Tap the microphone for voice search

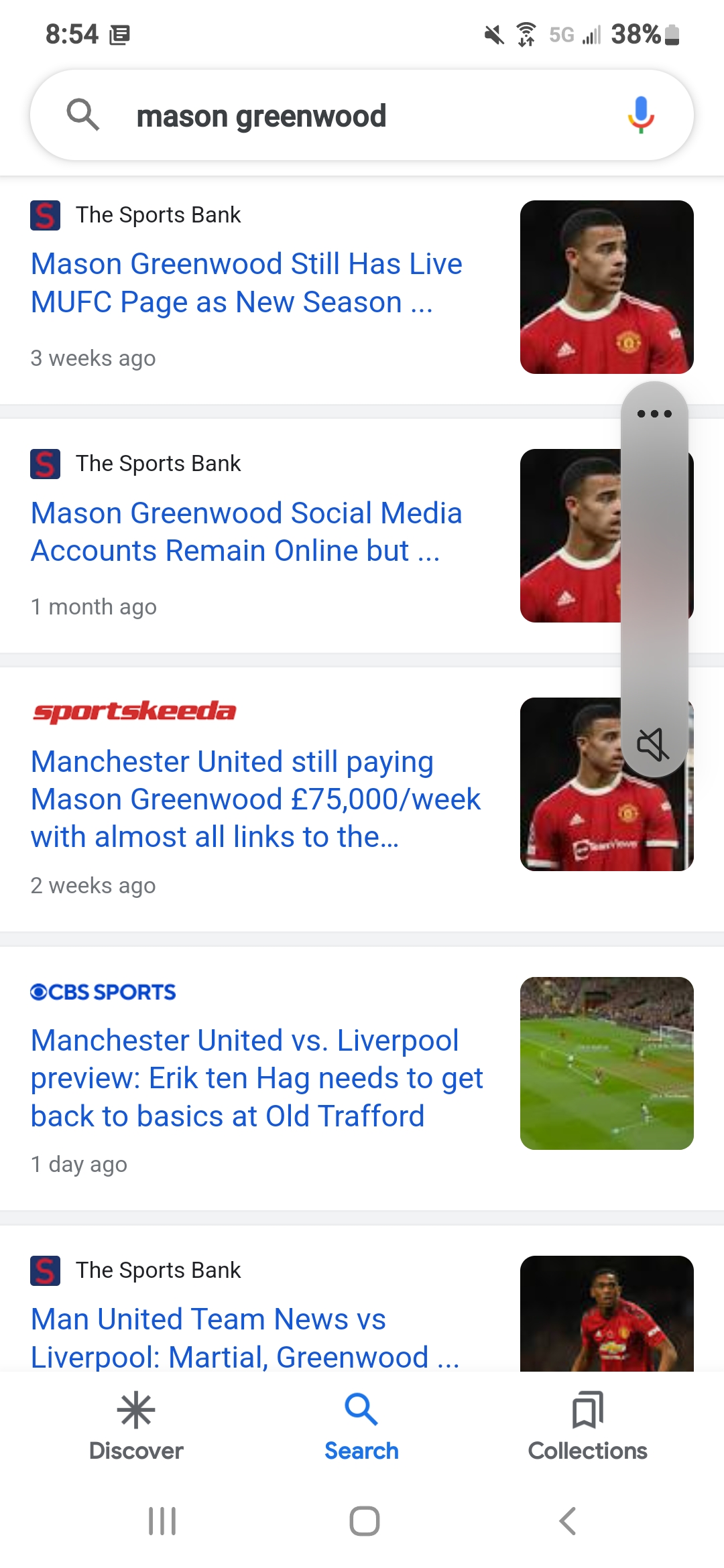tap(640, 115)
